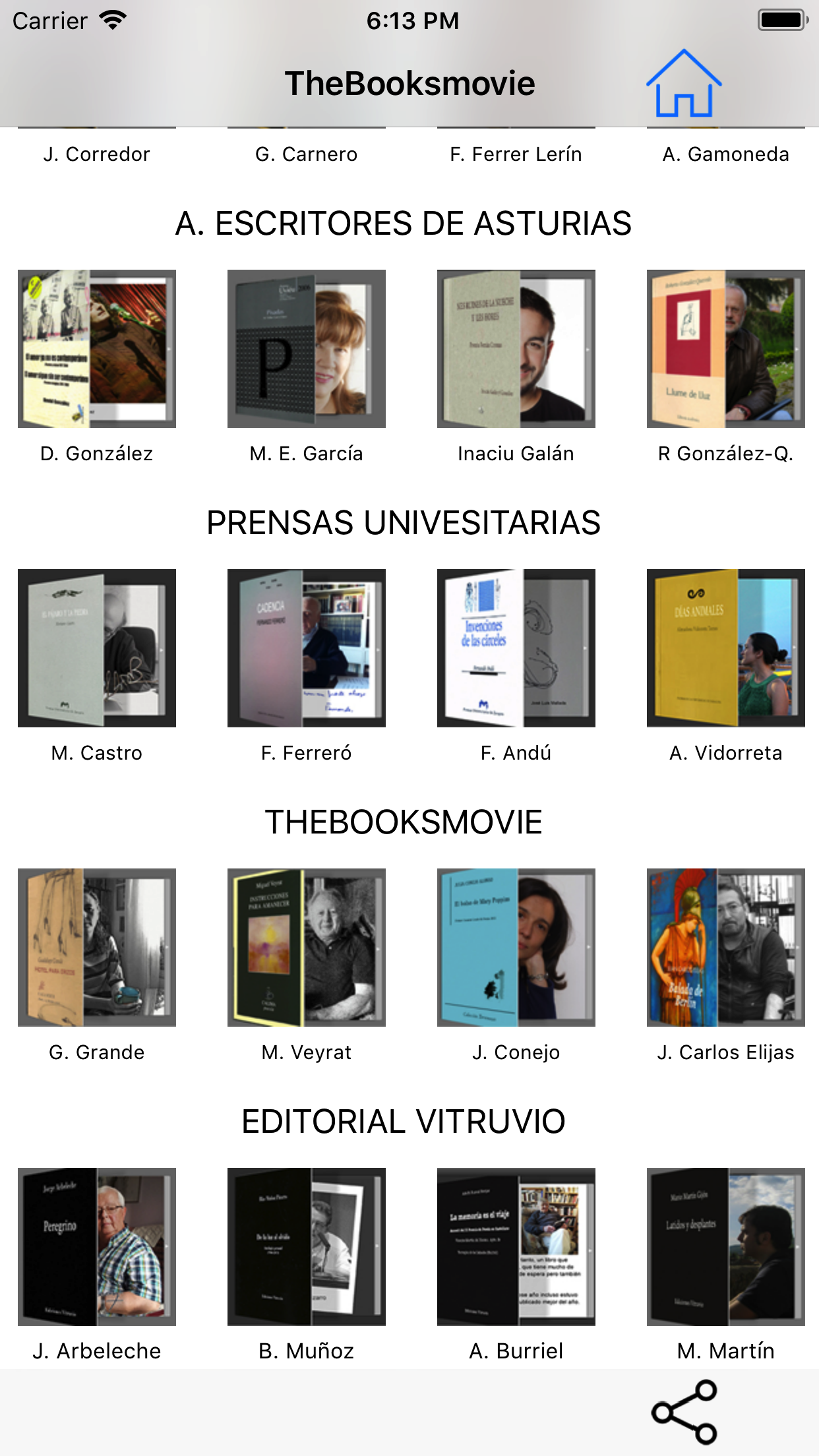819x1456 pixels.
Task: Open F. Ferreró book tile
Action: coord(307,648)
